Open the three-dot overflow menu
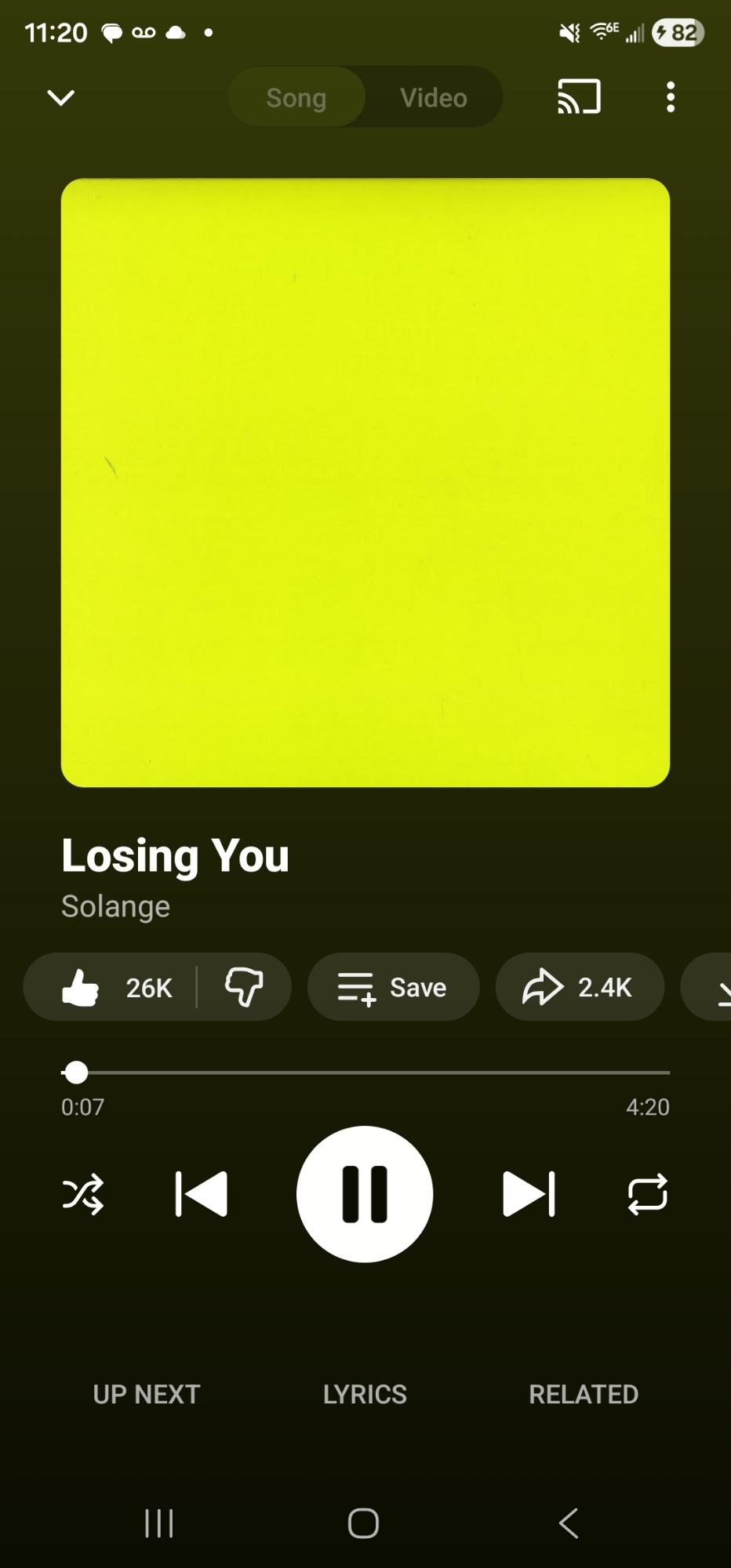Screen dimensions: 731x1568 (670, 97)
